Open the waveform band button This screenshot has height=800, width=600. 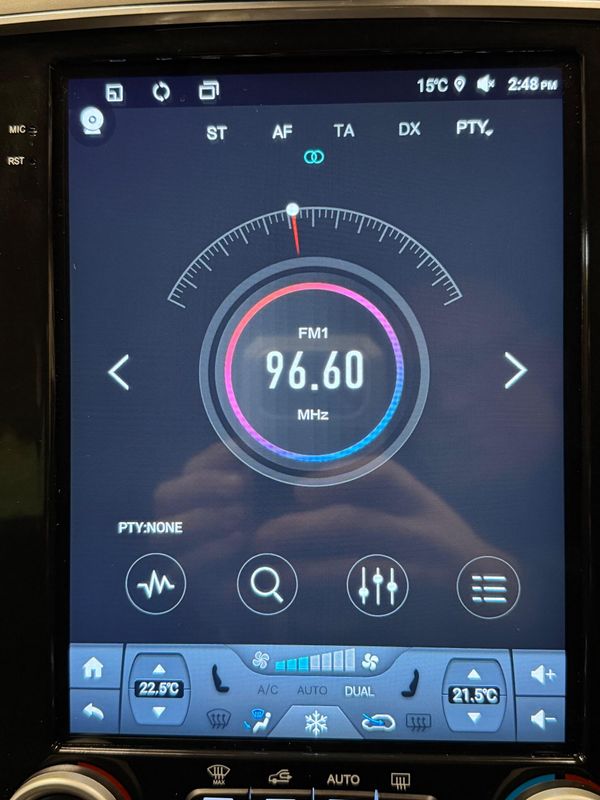pyautogui.click(x=156, y=584)
